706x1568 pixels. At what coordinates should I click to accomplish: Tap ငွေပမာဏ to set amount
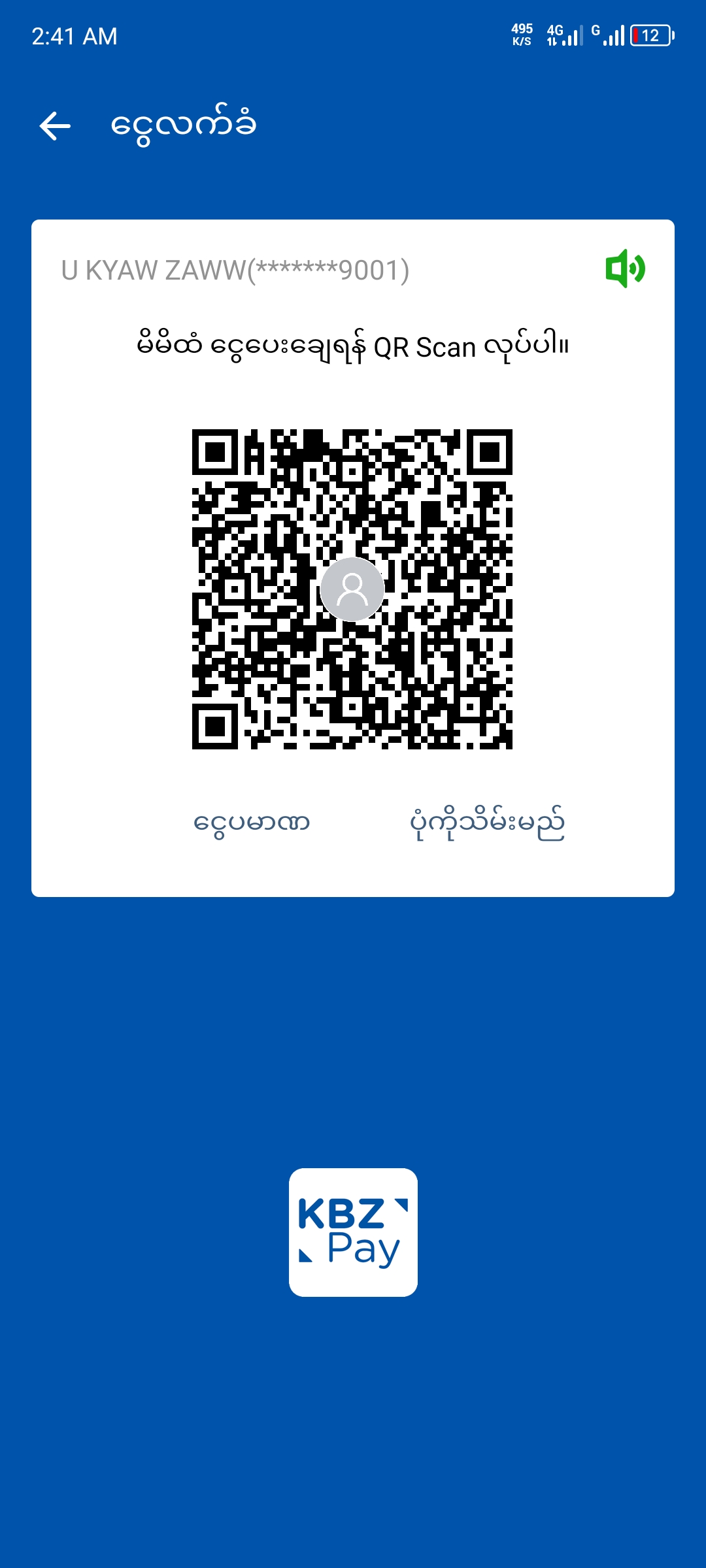252,823
